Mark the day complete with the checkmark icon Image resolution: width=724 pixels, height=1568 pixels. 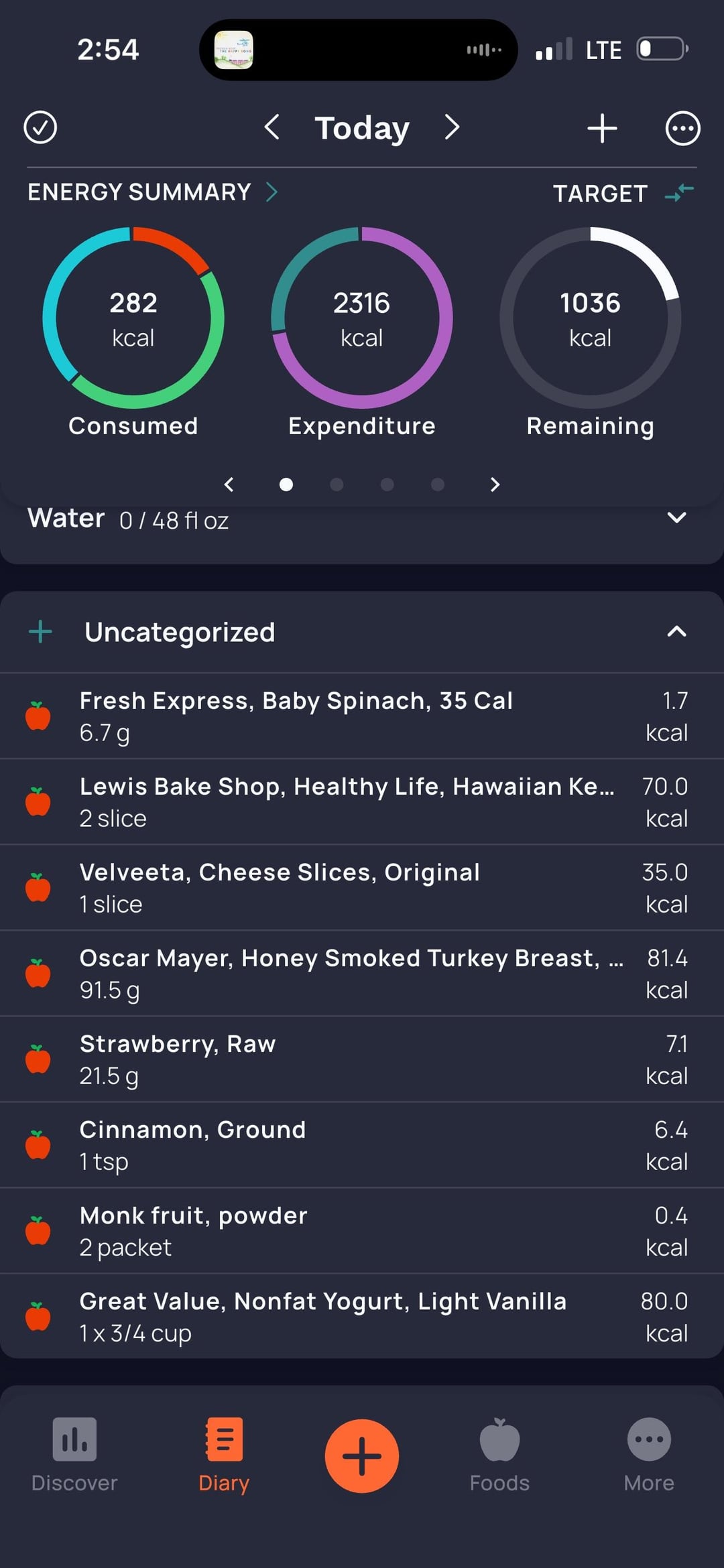tap(40, 127)
